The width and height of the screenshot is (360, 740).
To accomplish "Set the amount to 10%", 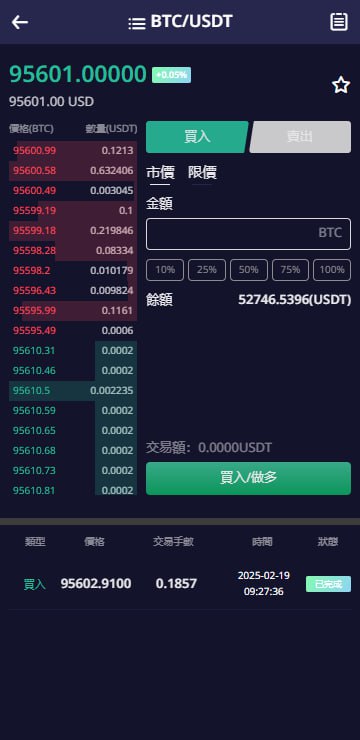I will [165, 270].
